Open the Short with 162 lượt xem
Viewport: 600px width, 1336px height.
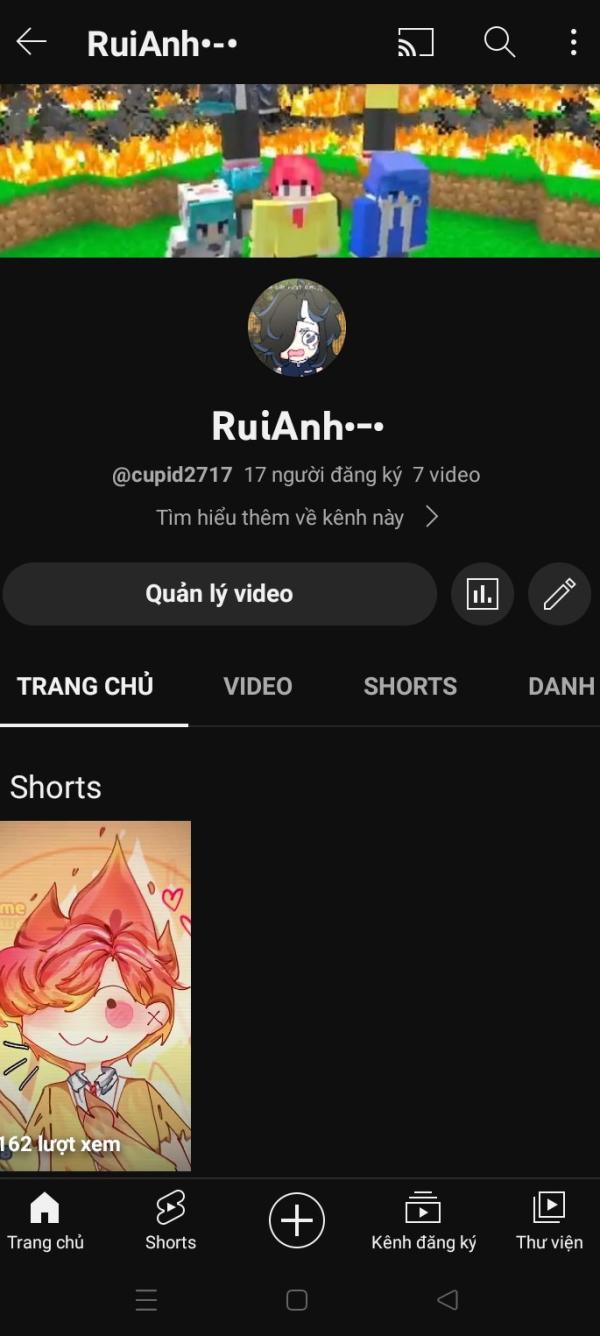point(95,996)
